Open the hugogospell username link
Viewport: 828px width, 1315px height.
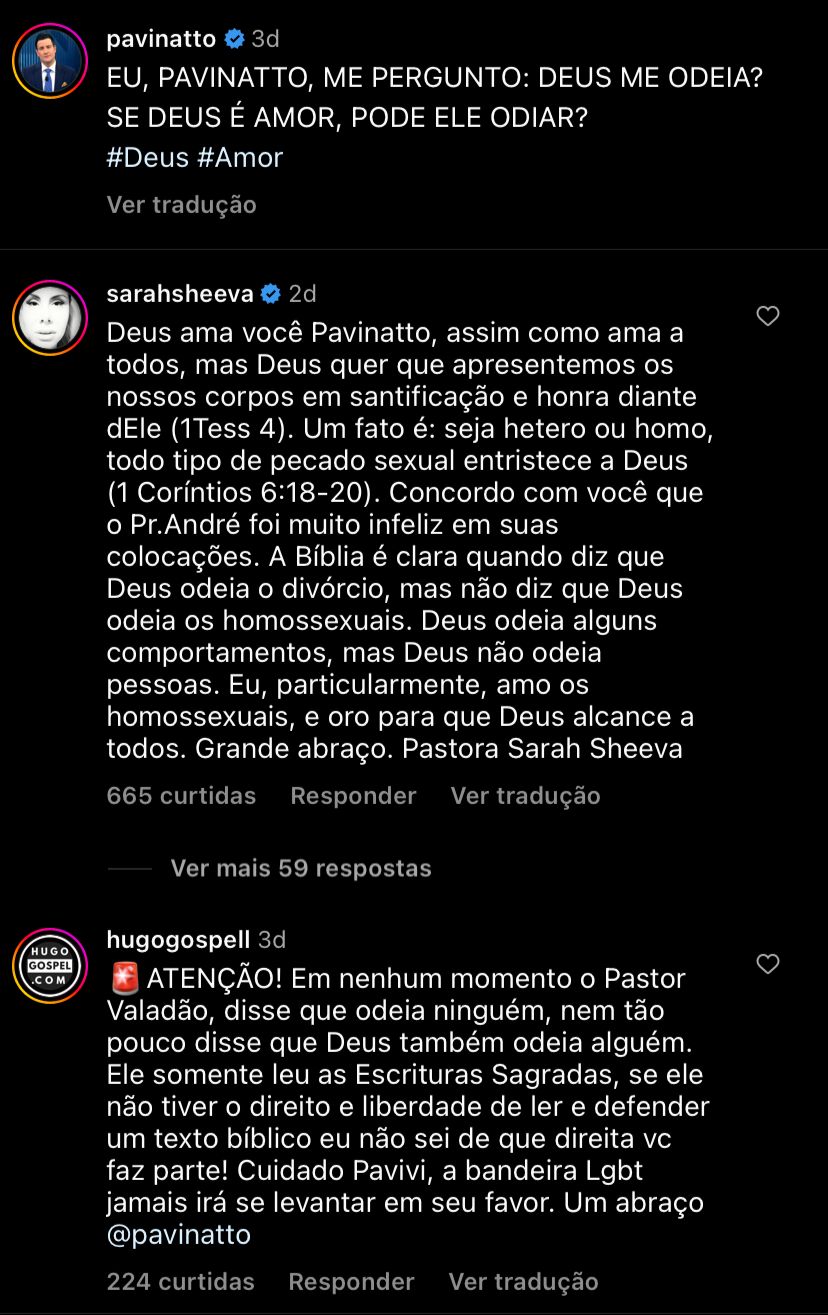click(178, 940)
